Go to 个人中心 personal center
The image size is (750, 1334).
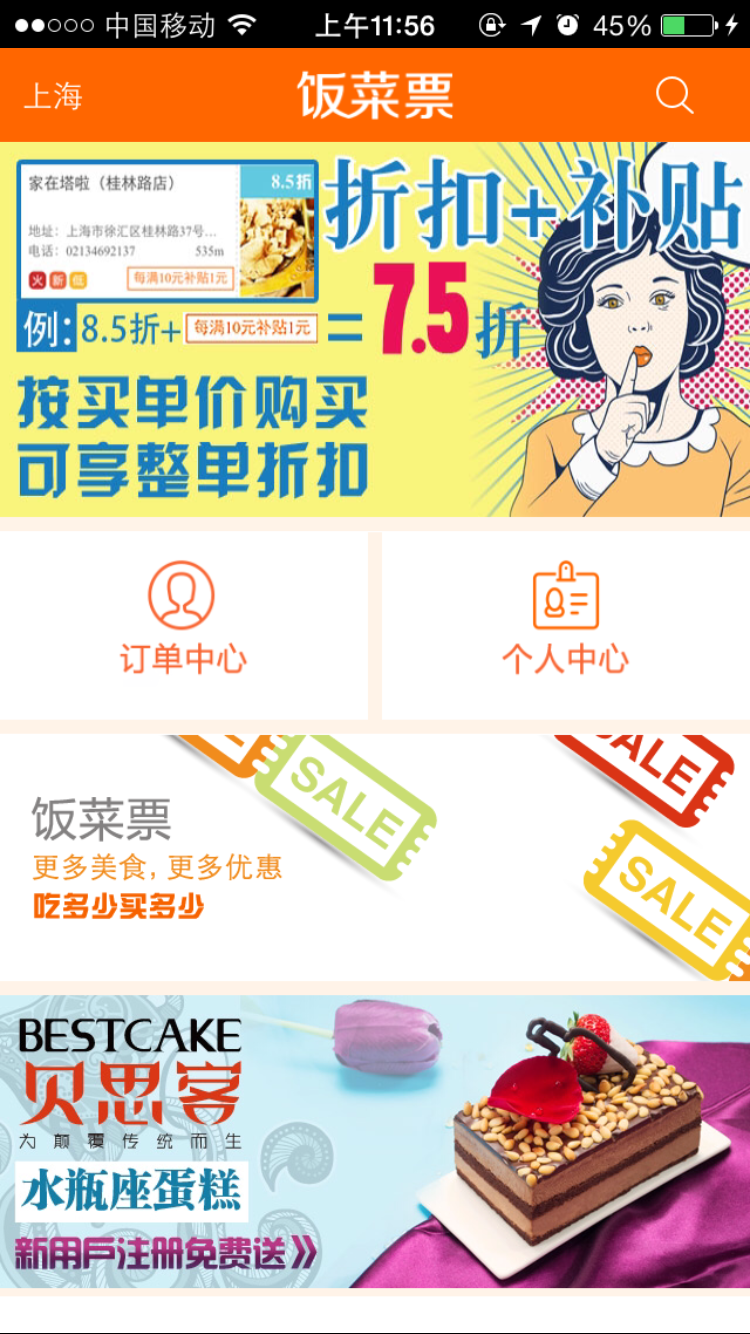tap(566, 625)
